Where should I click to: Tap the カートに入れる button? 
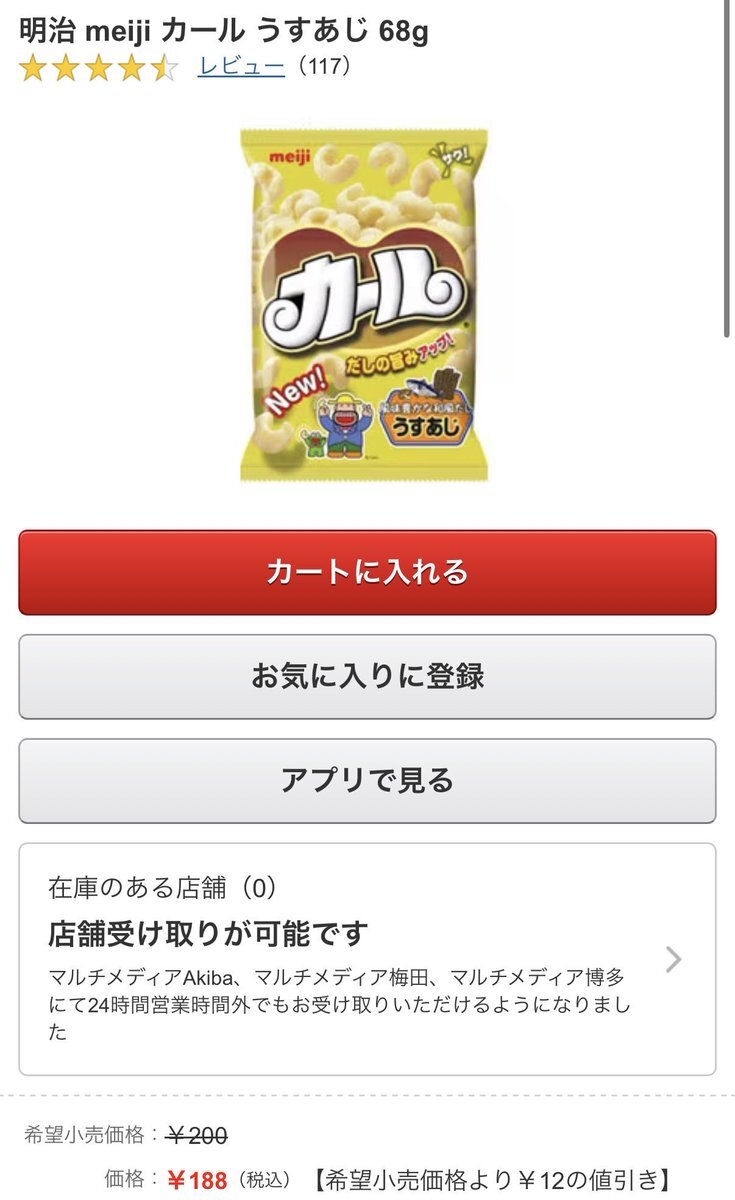pos(367,572)
